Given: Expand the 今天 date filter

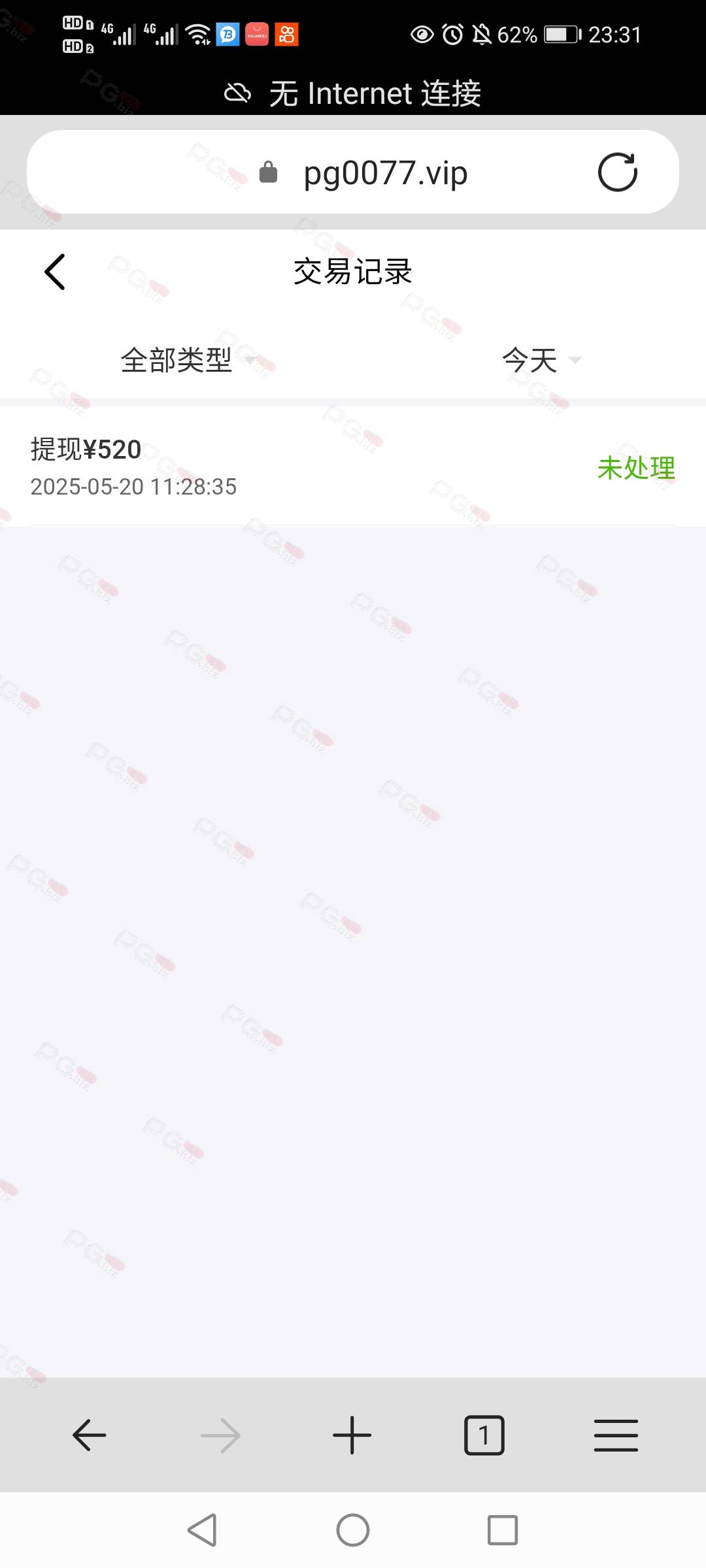Looking at the screenshot, I should [541, 360].
